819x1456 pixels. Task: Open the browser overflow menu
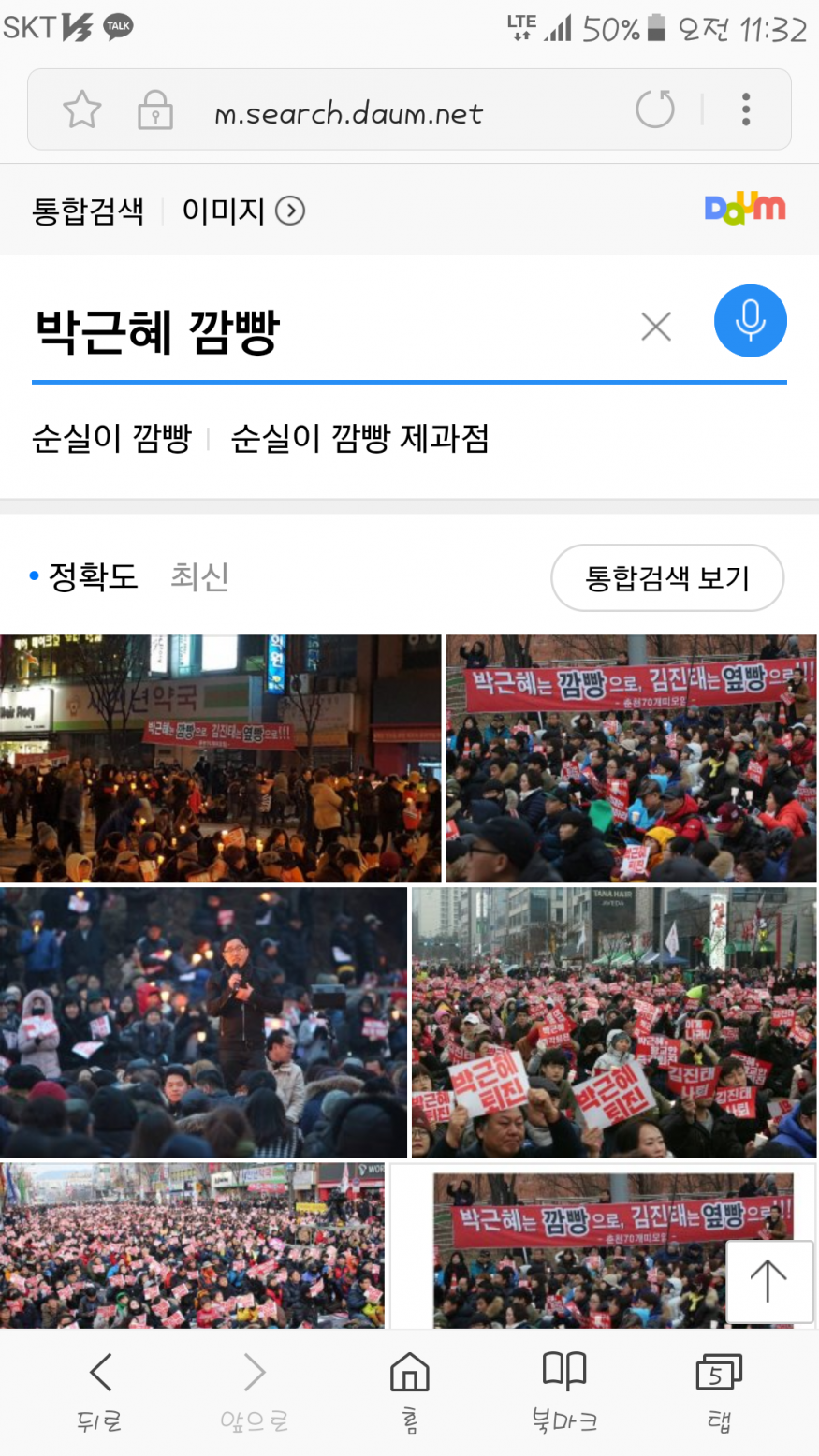click(745, 109)
